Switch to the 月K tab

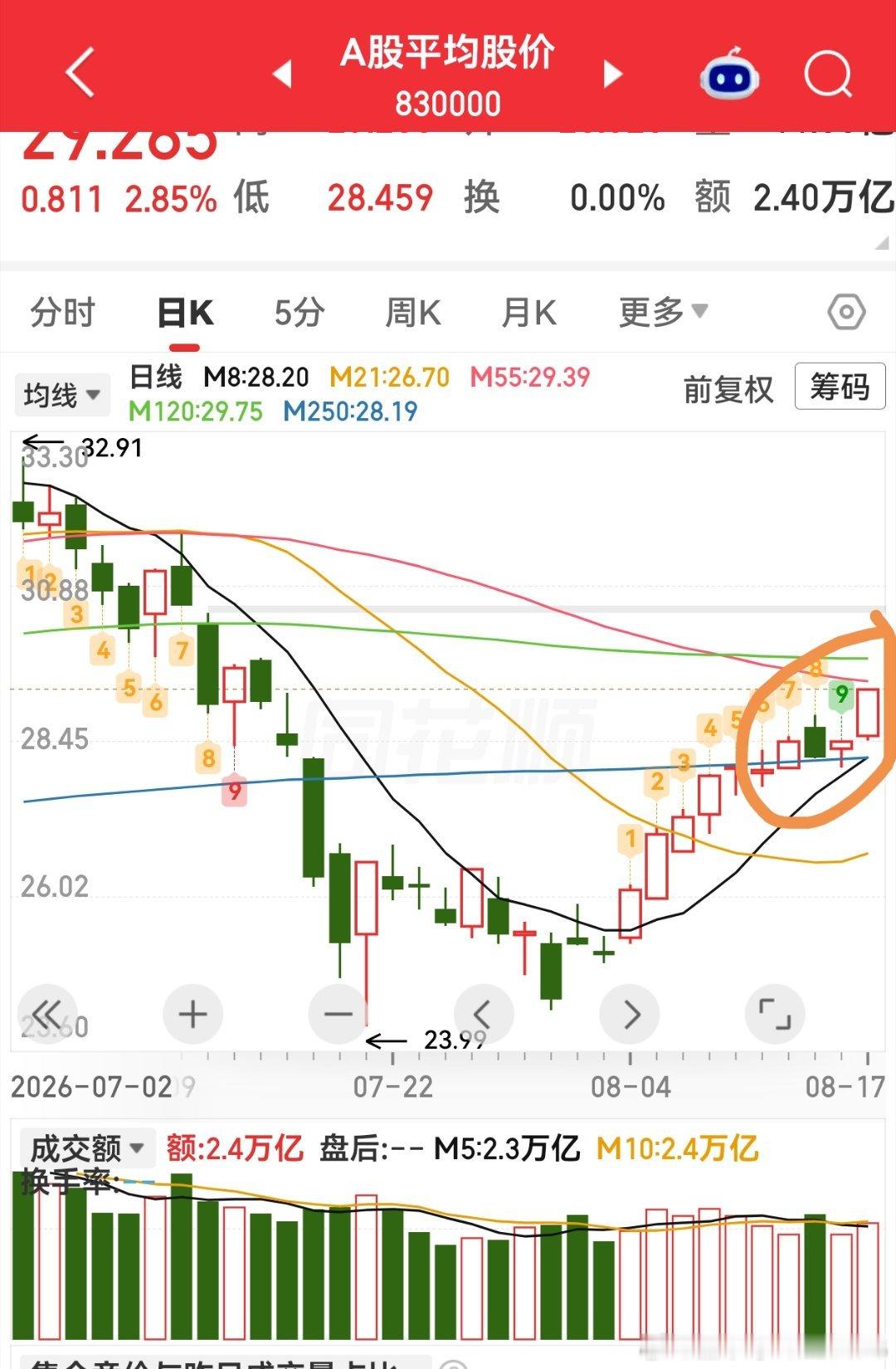point(529,313)
